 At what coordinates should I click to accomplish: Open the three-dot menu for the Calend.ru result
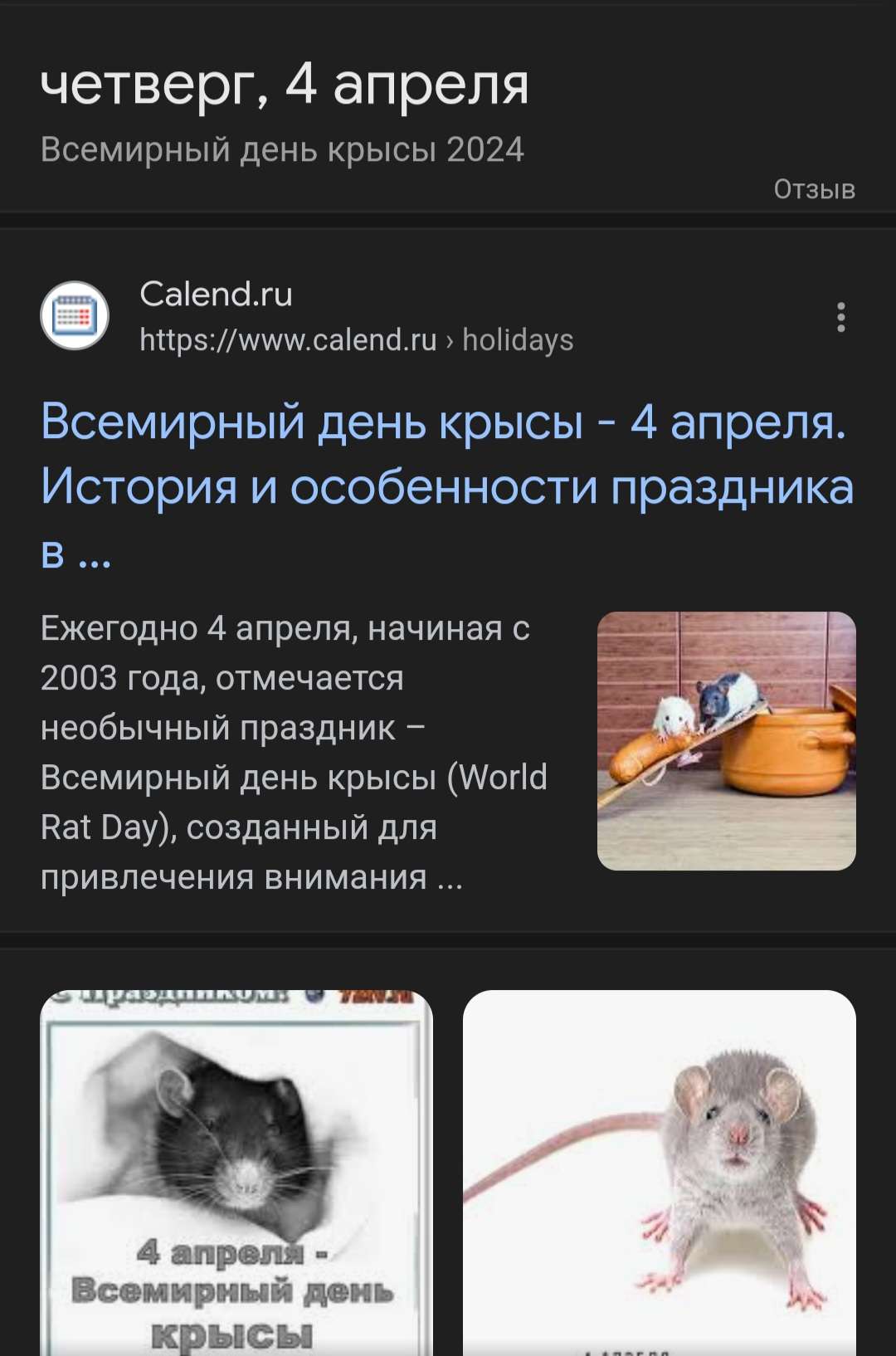pos(840,317)
